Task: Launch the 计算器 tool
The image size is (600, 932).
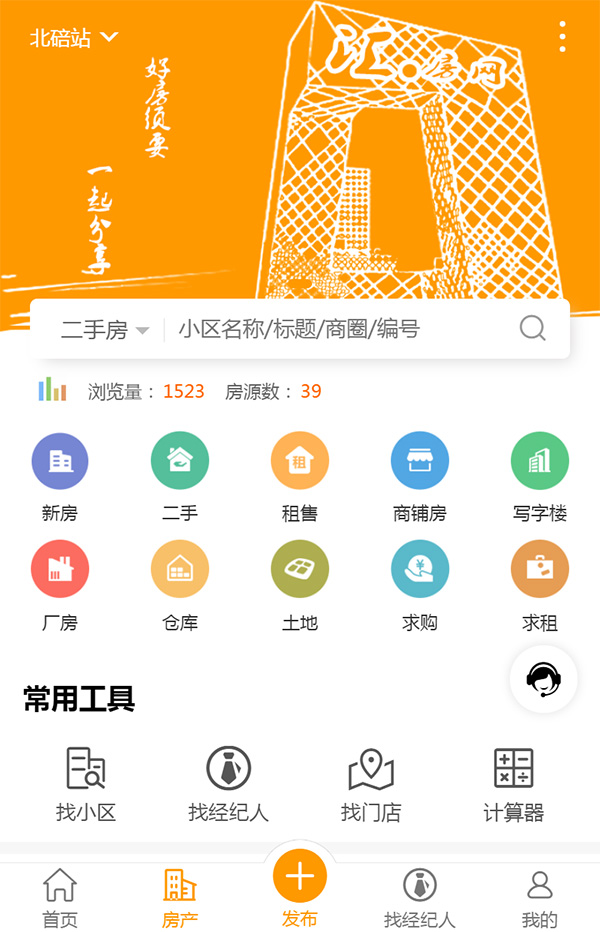Action: (514, 784)
